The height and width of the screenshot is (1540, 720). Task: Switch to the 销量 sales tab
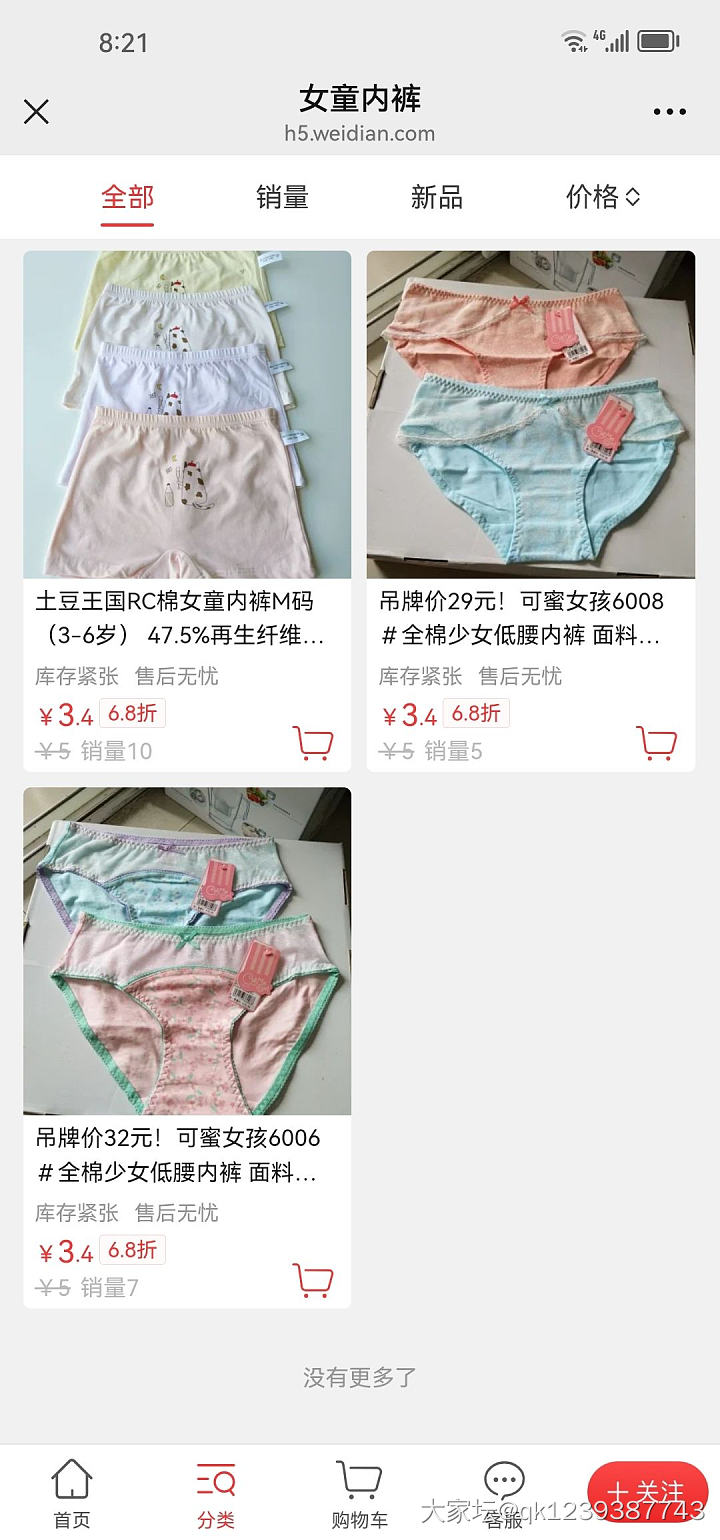[282, 197]
